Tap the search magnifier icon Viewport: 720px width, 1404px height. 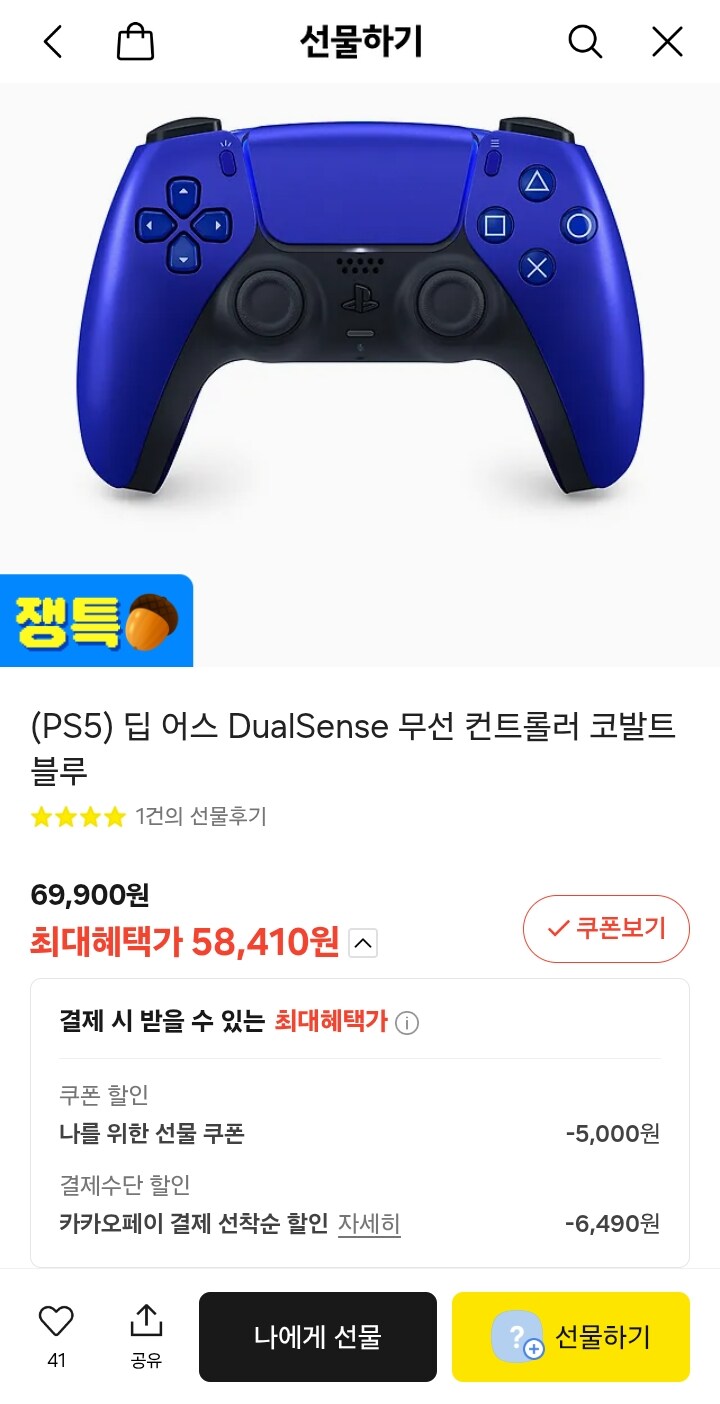click(585, 41)
